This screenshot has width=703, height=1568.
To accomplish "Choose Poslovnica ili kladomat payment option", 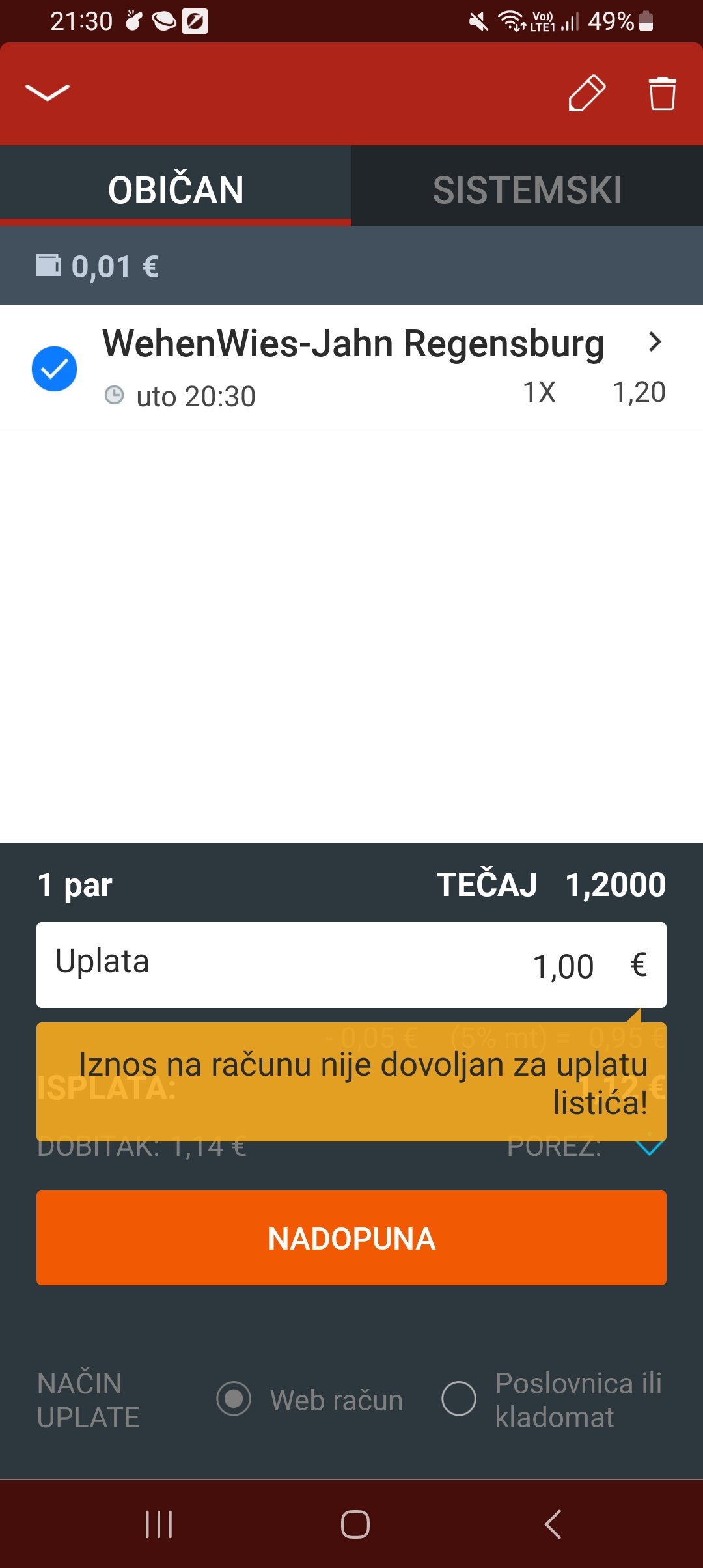I will 459,1399.
